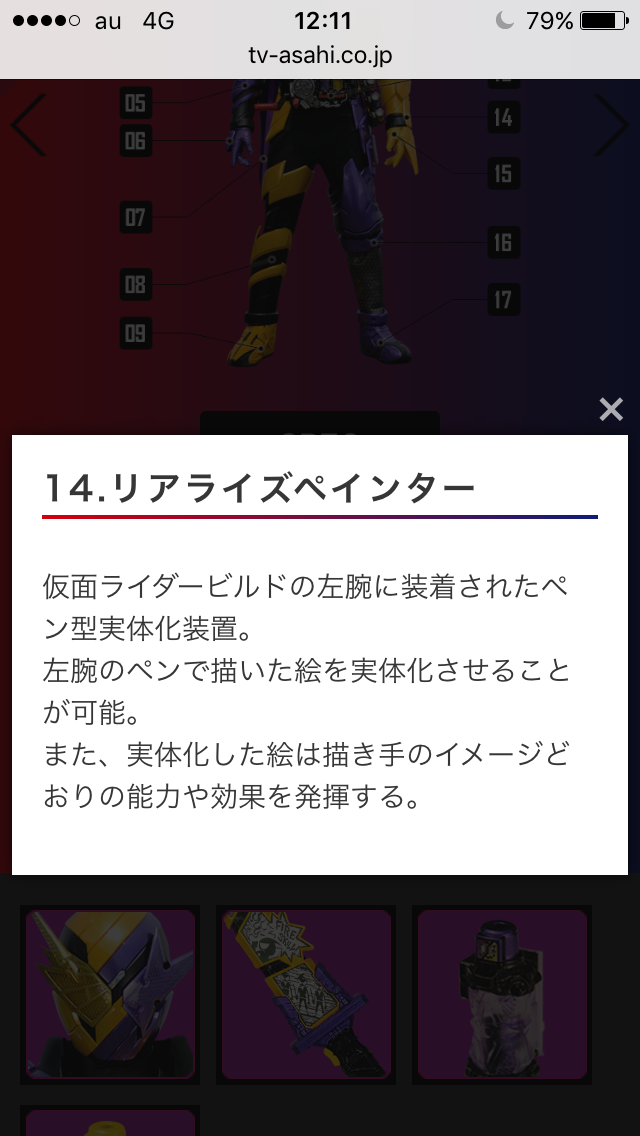
Task: Select part number 09 label
Action: (x=136, y=333)
